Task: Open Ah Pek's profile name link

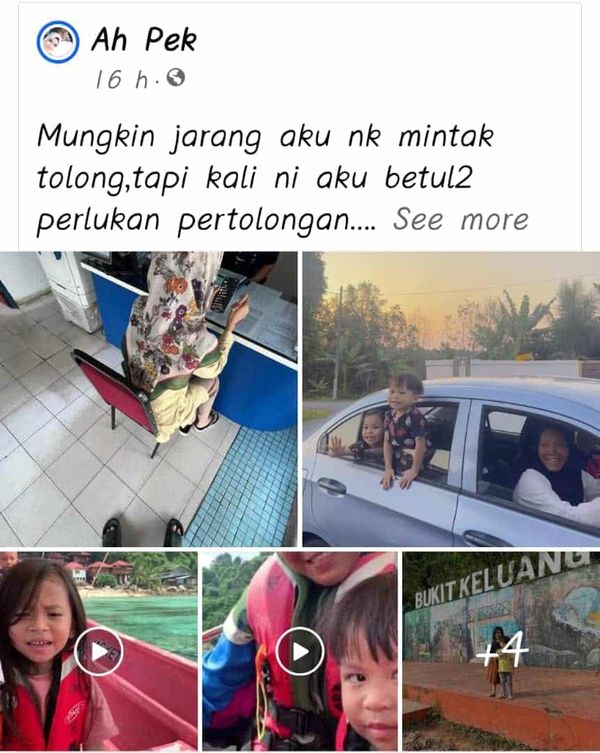Action: [144, 39]
